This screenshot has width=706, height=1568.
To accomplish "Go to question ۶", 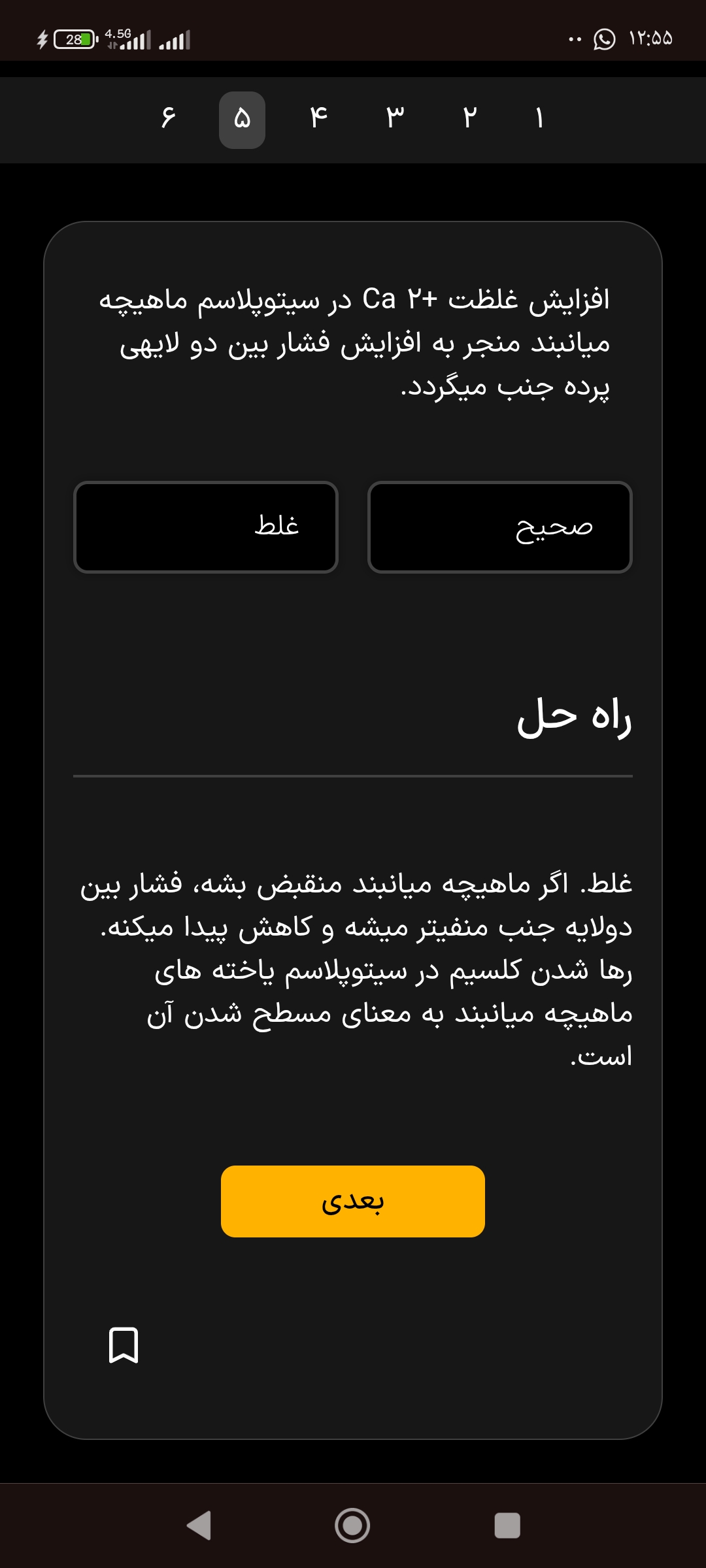I will click(x=168, y=119).
